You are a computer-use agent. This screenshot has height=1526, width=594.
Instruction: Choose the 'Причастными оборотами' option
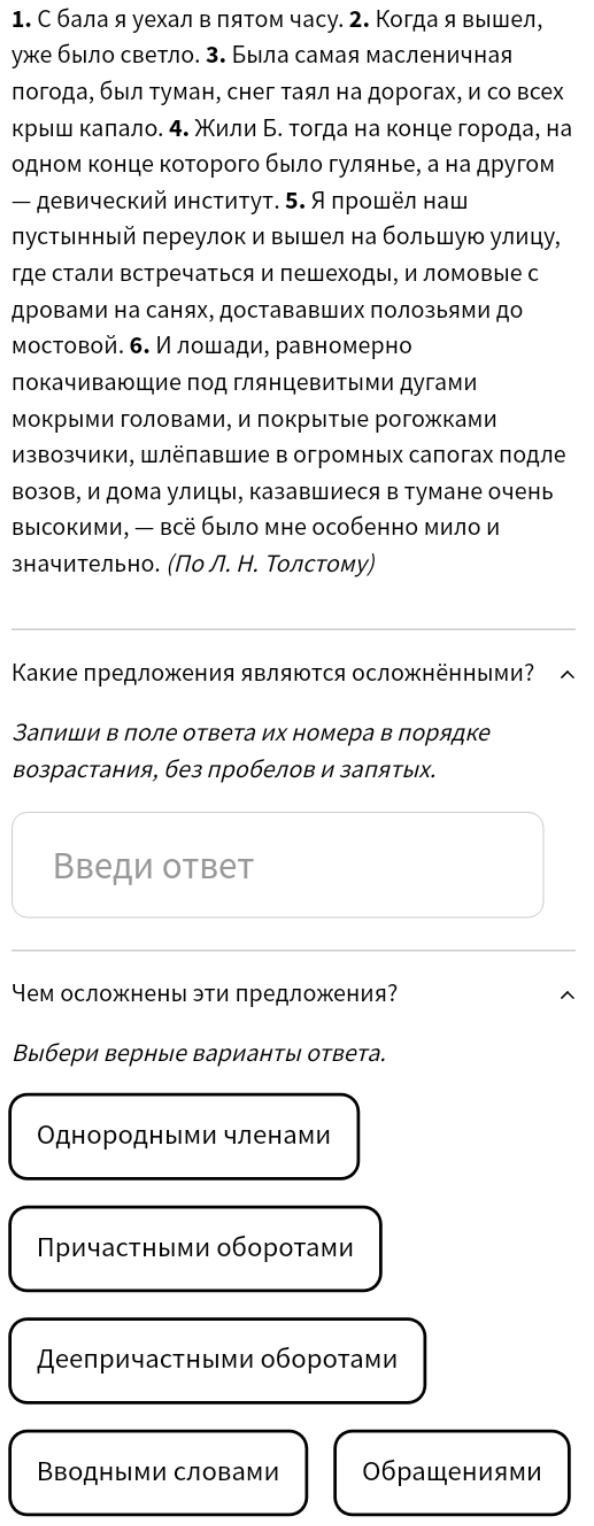point(196,1248)
